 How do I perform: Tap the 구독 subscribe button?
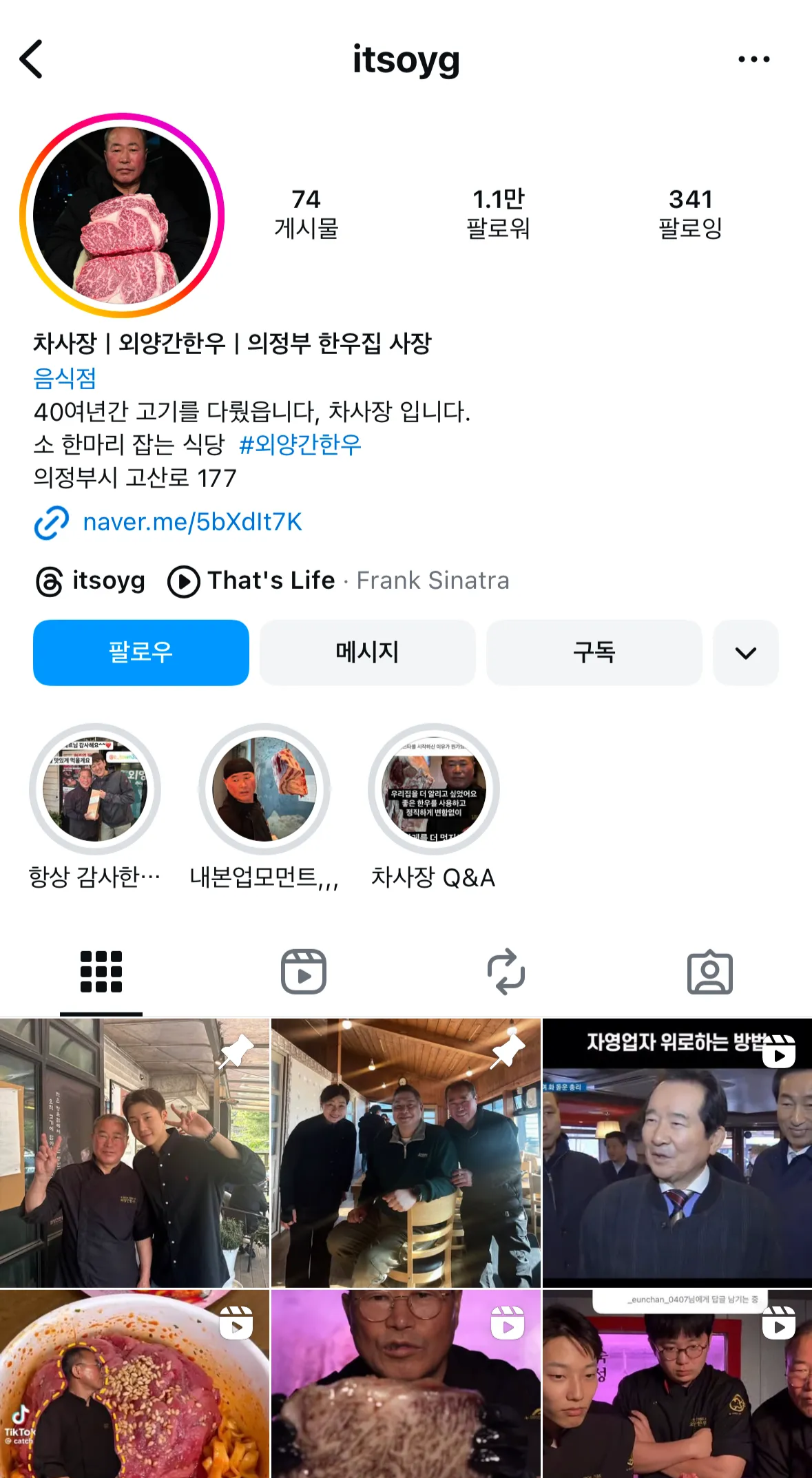pyautogui.click(x=594, y=652)
